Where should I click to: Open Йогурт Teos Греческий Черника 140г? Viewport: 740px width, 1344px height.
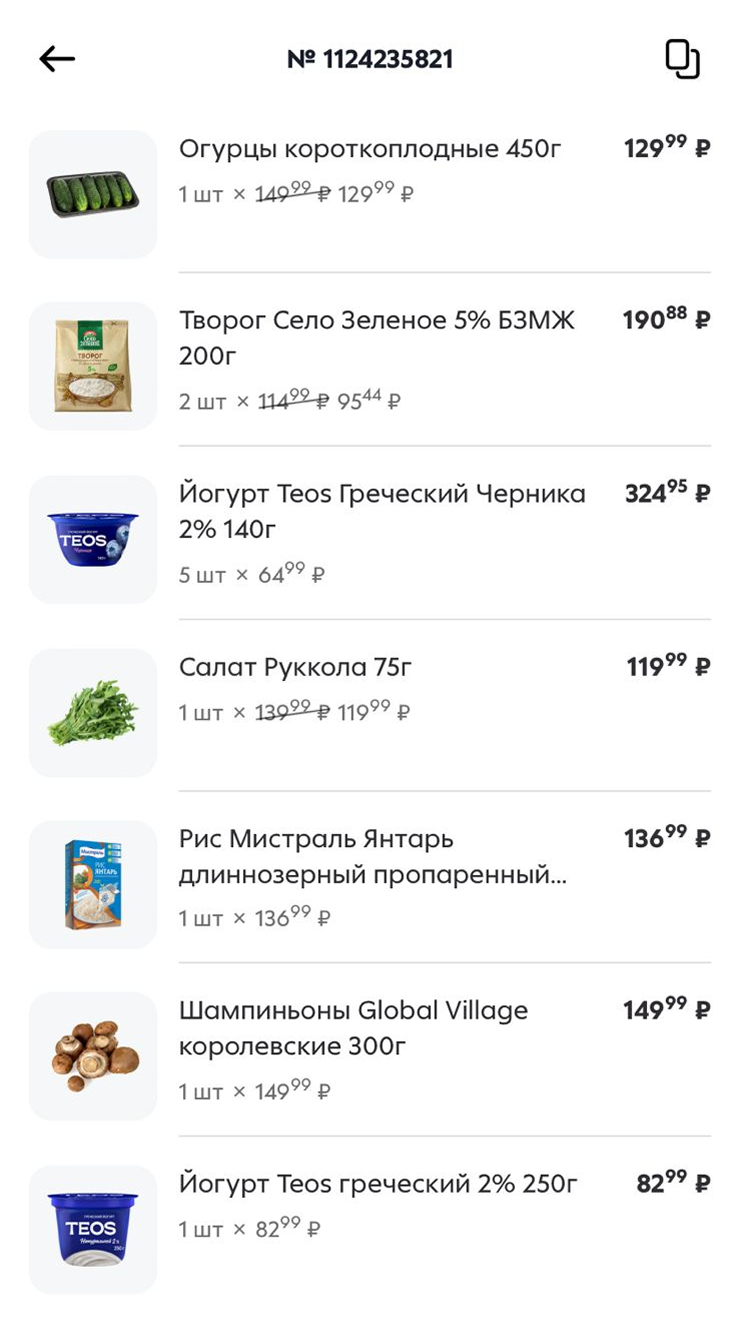pos(382,511)
